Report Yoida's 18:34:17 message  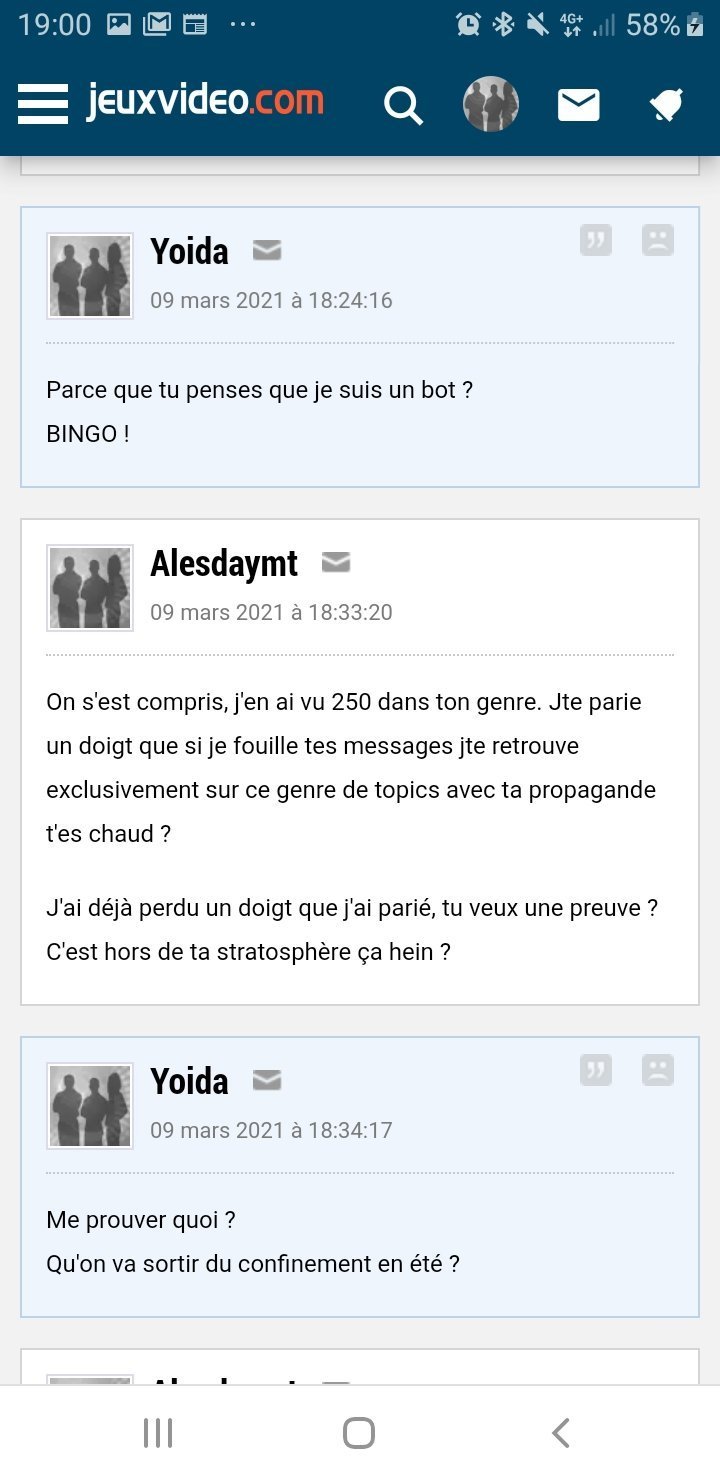pos(658,1070)
